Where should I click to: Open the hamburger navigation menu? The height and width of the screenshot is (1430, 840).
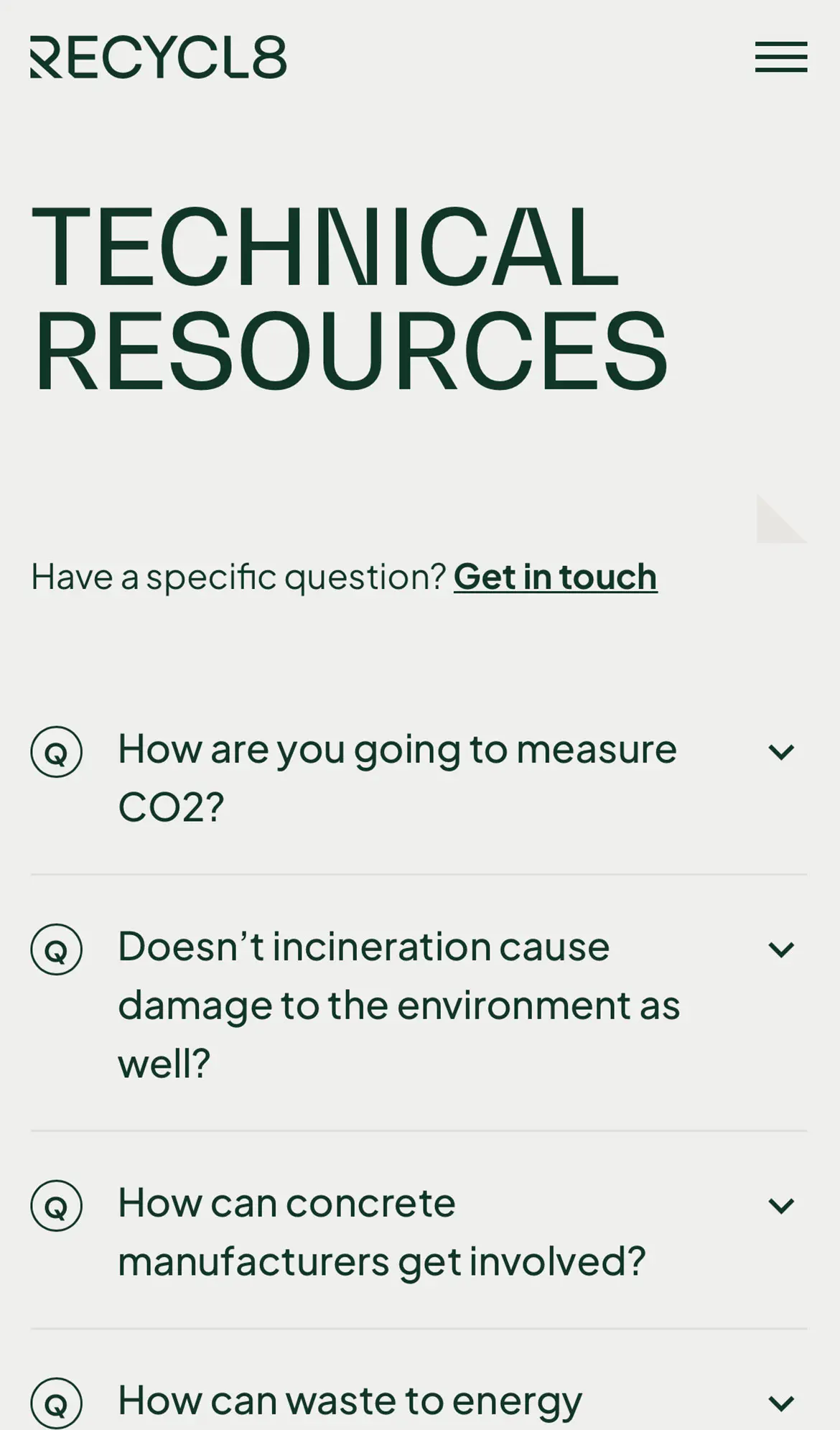[780, 57]
